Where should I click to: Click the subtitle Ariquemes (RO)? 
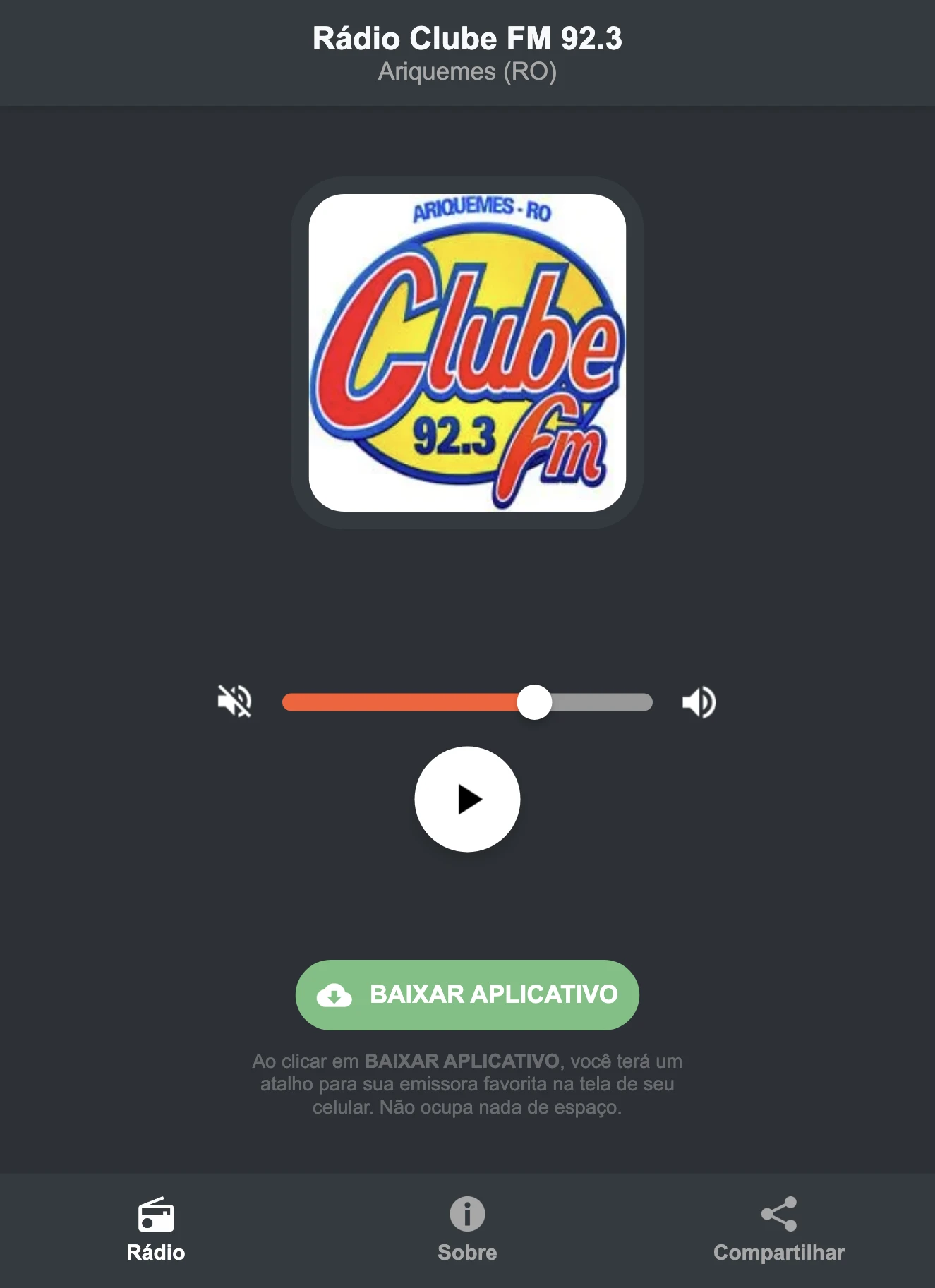(x=467, y=71)
